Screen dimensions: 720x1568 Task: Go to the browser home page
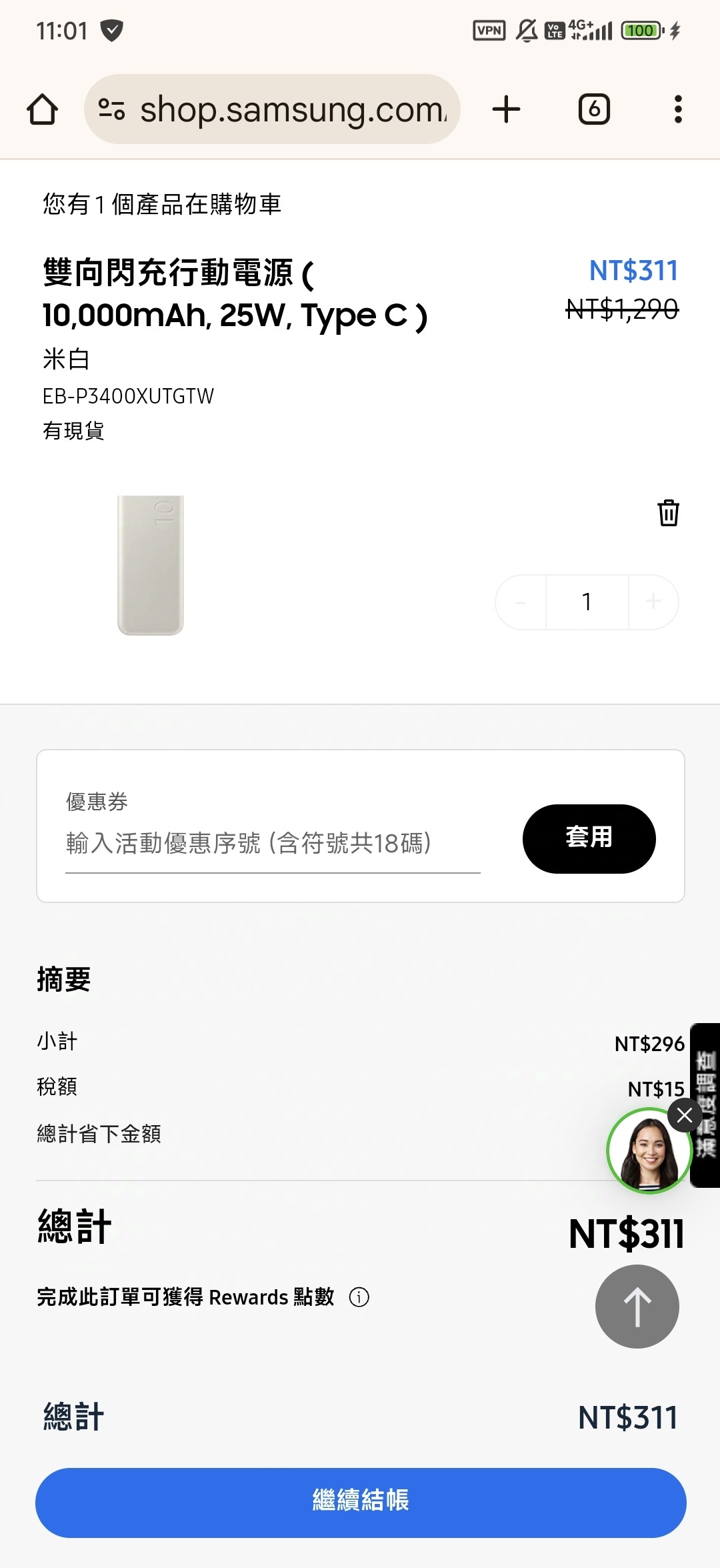click(42, 109)
